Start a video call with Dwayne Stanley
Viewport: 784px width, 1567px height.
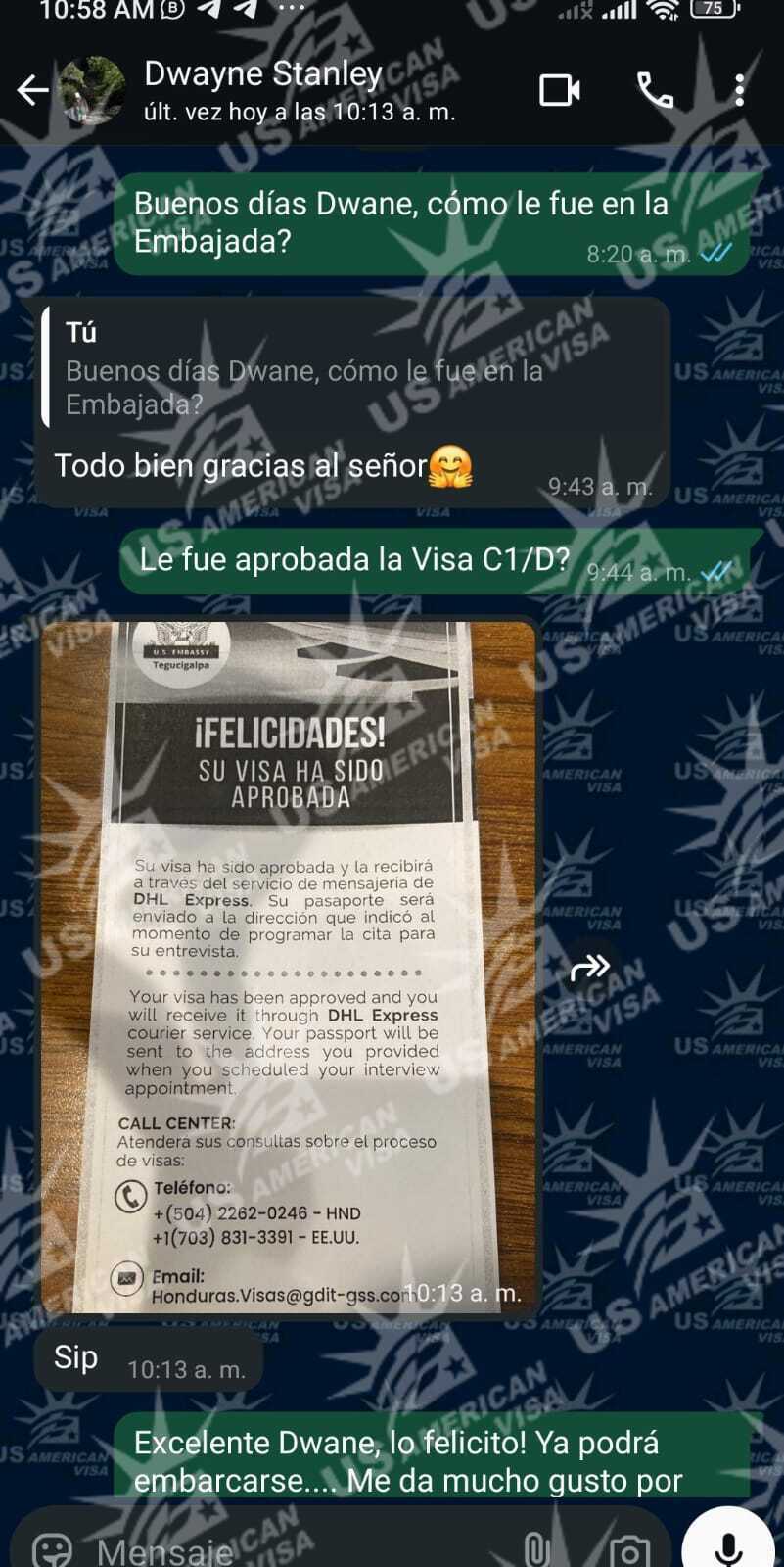[x=560, y=90]
